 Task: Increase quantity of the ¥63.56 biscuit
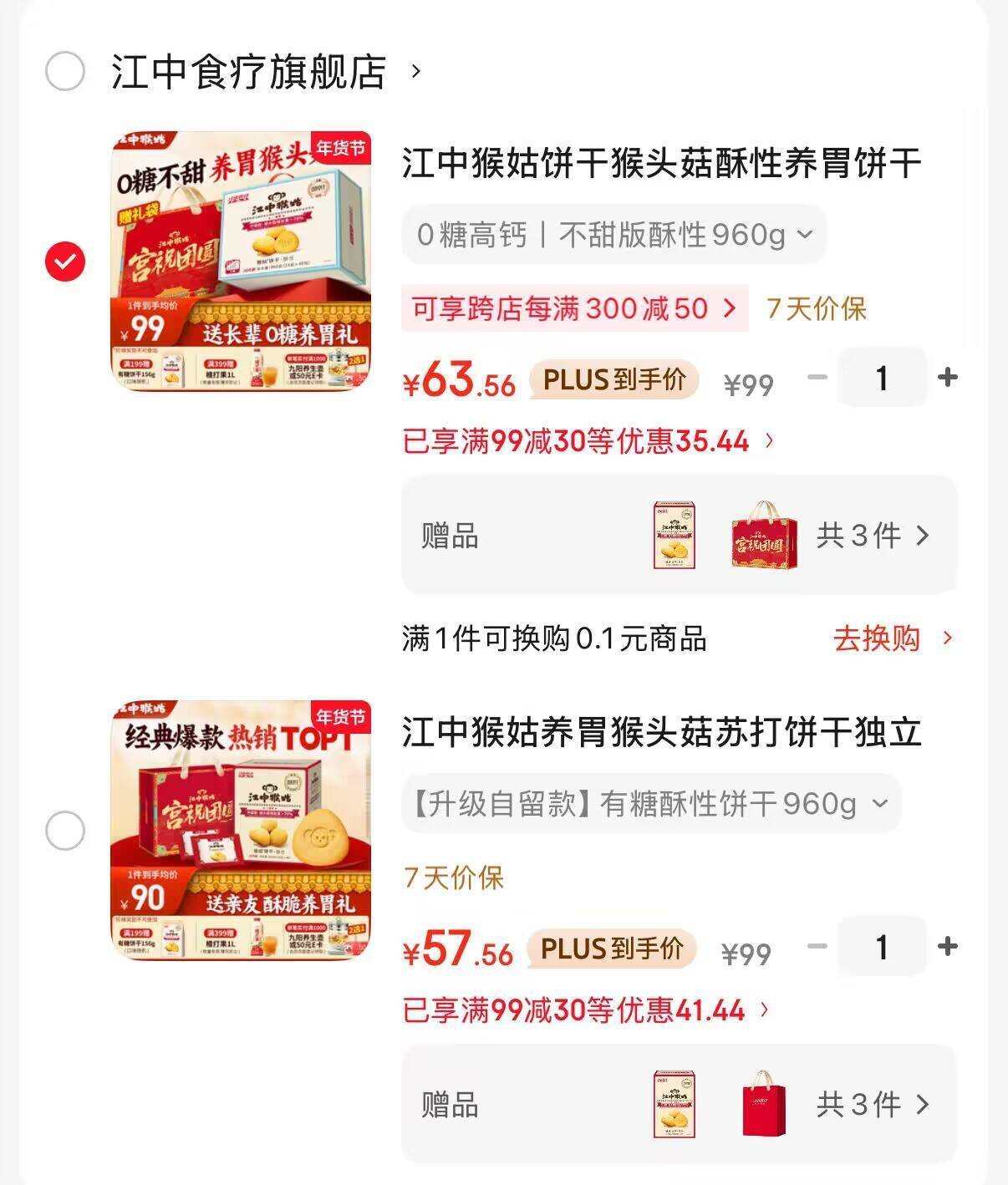tap(947, 378)
